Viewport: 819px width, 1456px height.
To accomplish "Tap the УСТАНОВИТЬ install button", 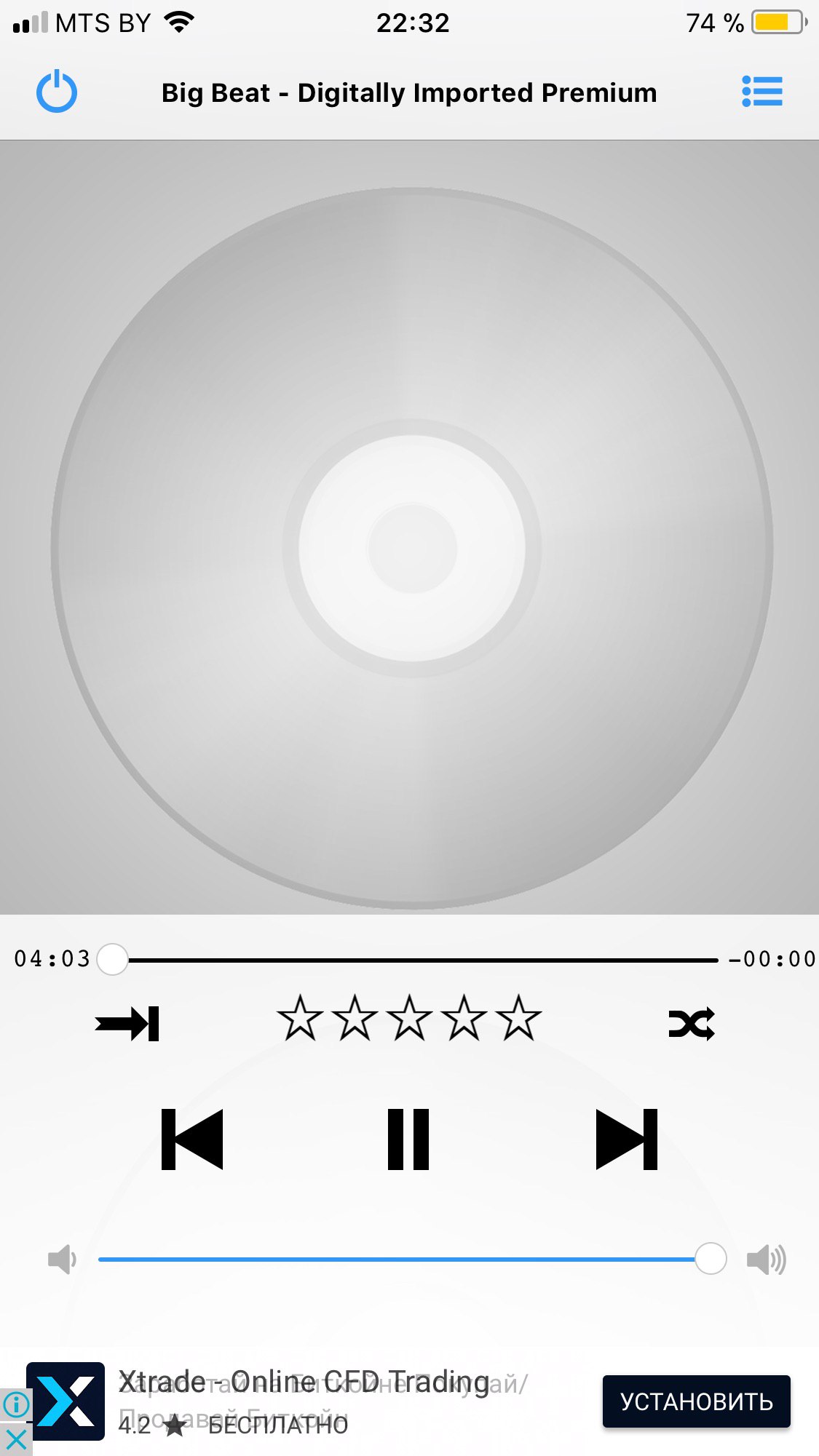I will click(696, 1401).
